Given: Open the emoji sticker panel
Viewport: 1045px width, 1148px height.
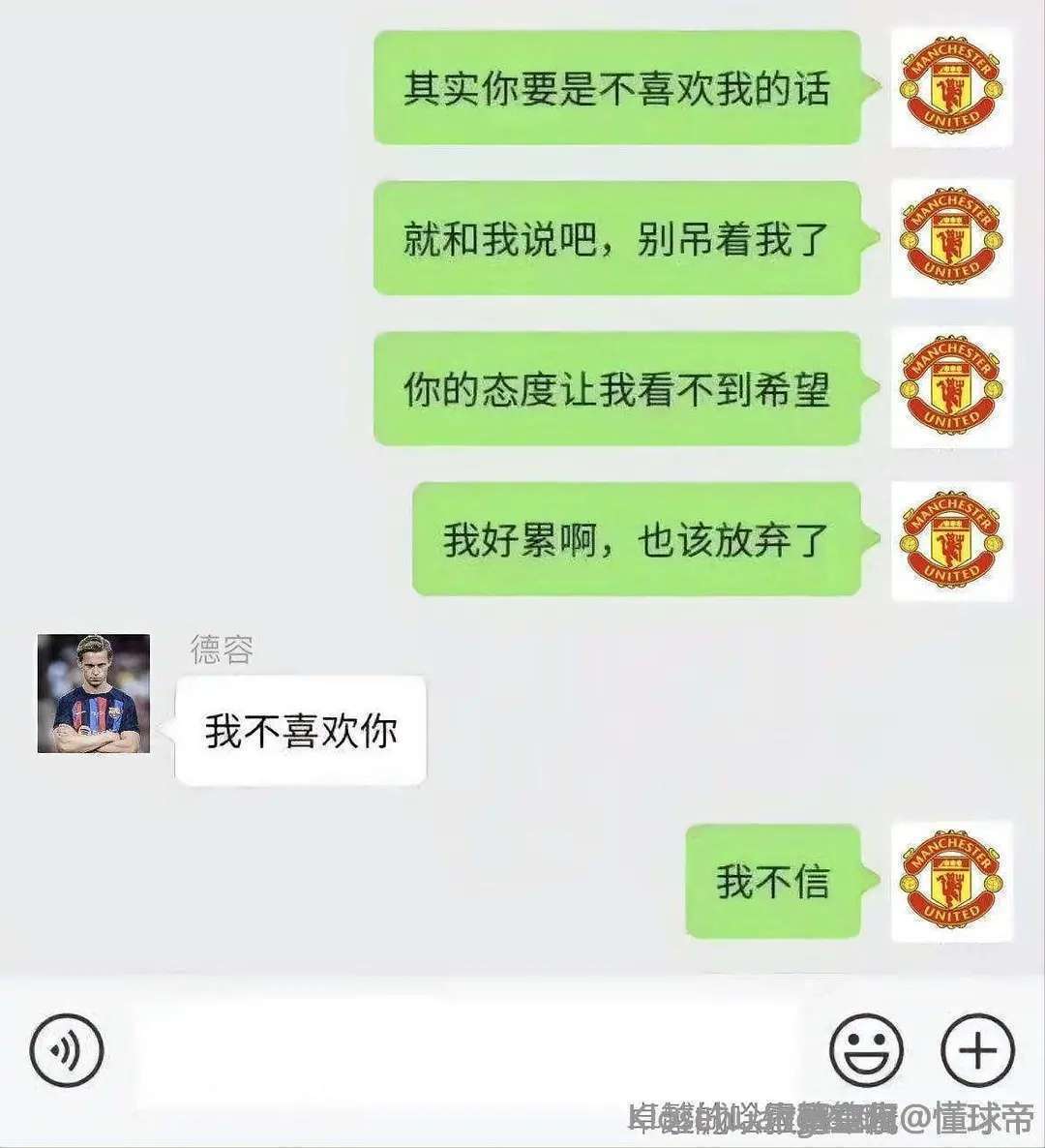Looking at the screenshot, I should pyautogui.click(x=866, y=1049).
